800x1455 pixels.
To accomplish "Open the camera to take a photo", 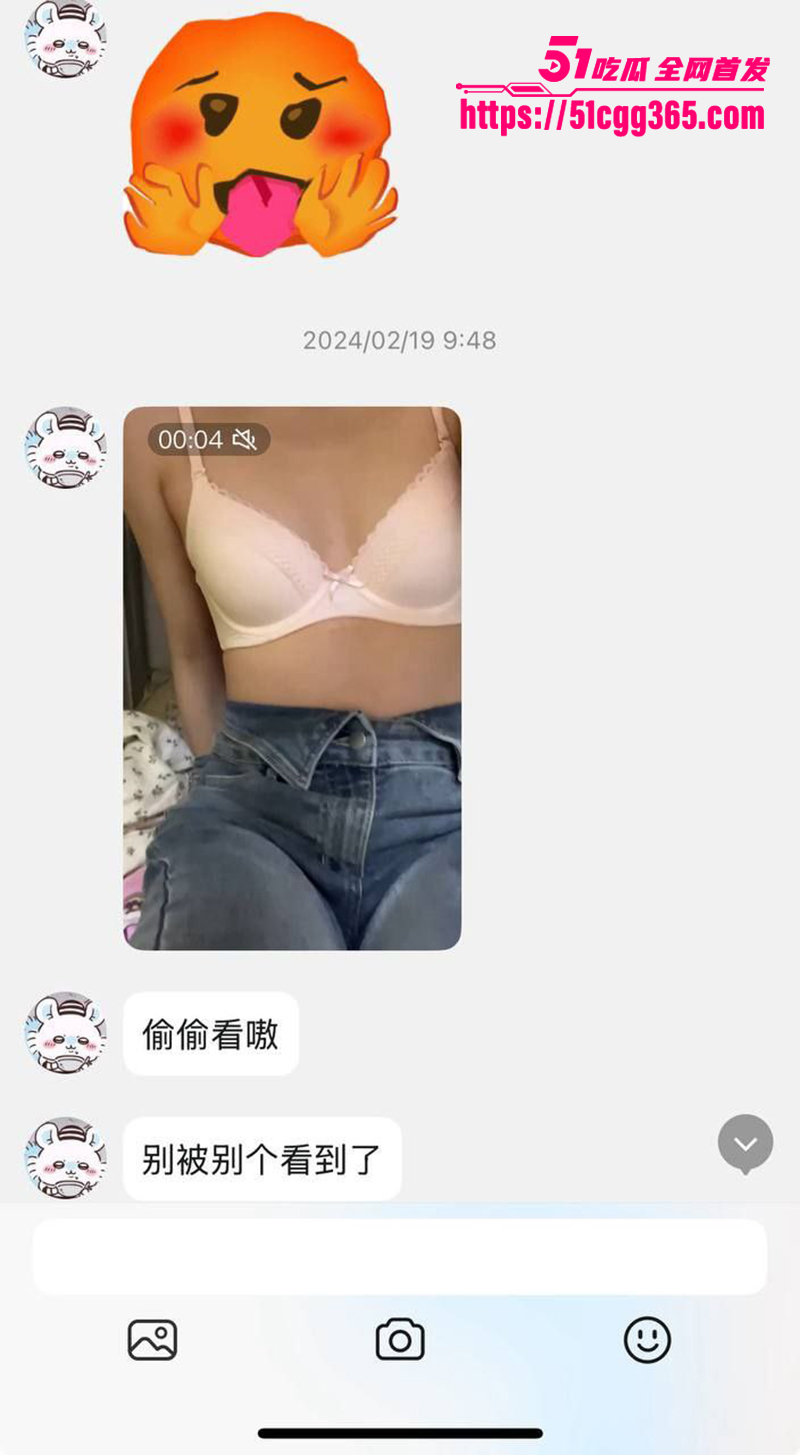I will tap(400, 1340).
